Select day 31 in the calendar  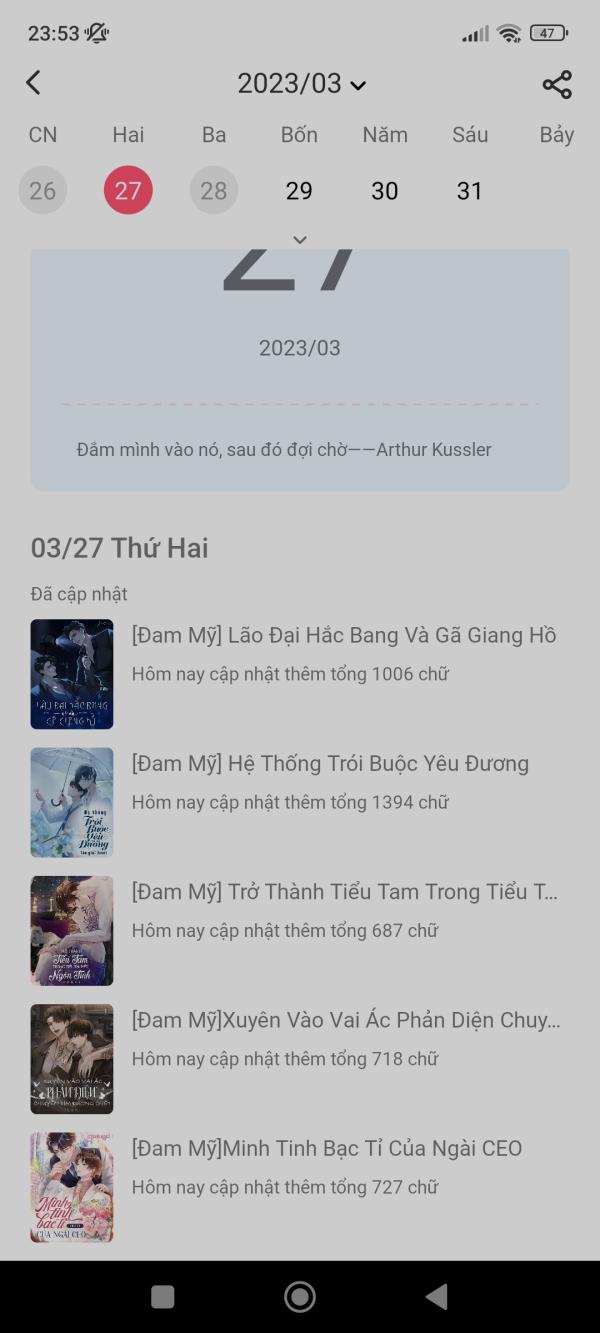click(x=470, y=191)
